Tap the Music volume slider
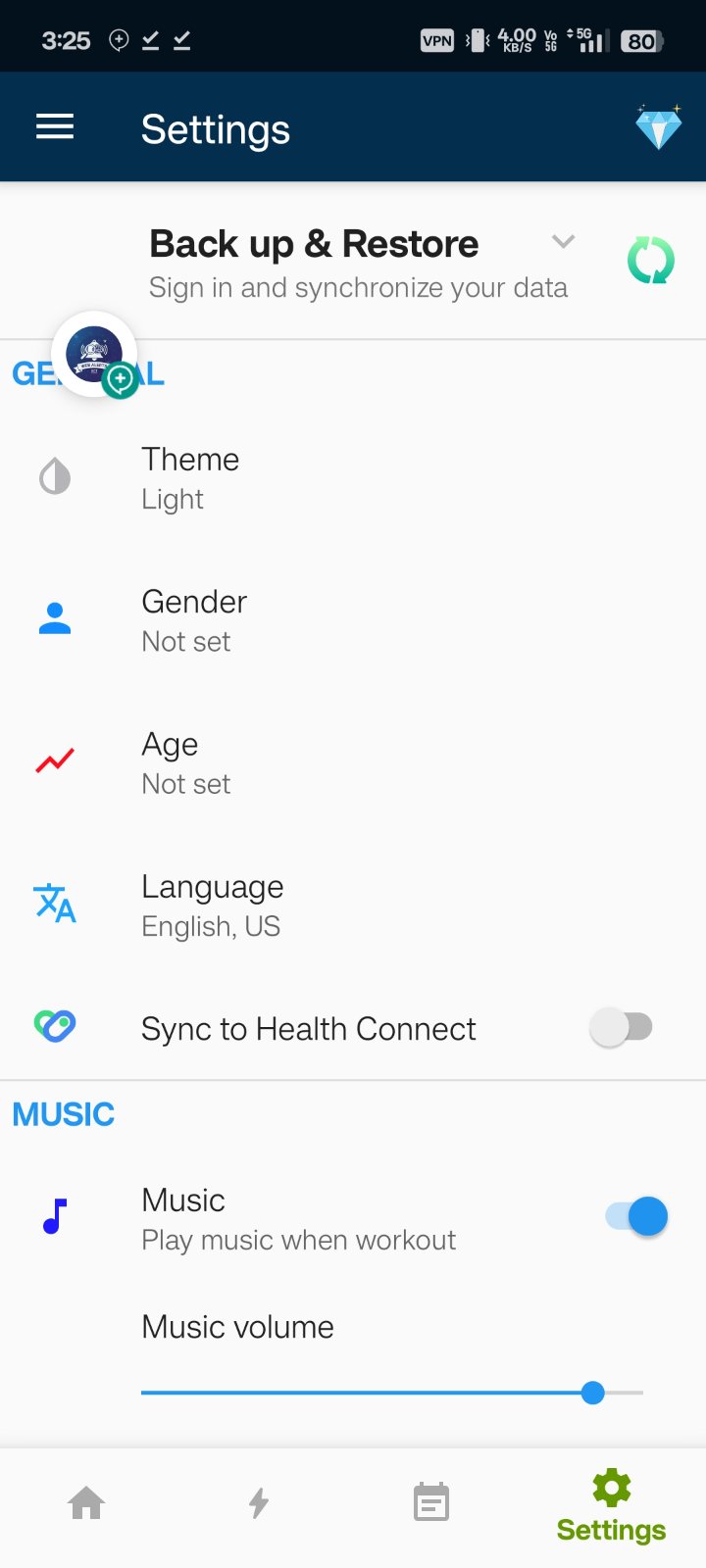Screen dimensions: 706x1568 click(392, 1392)
